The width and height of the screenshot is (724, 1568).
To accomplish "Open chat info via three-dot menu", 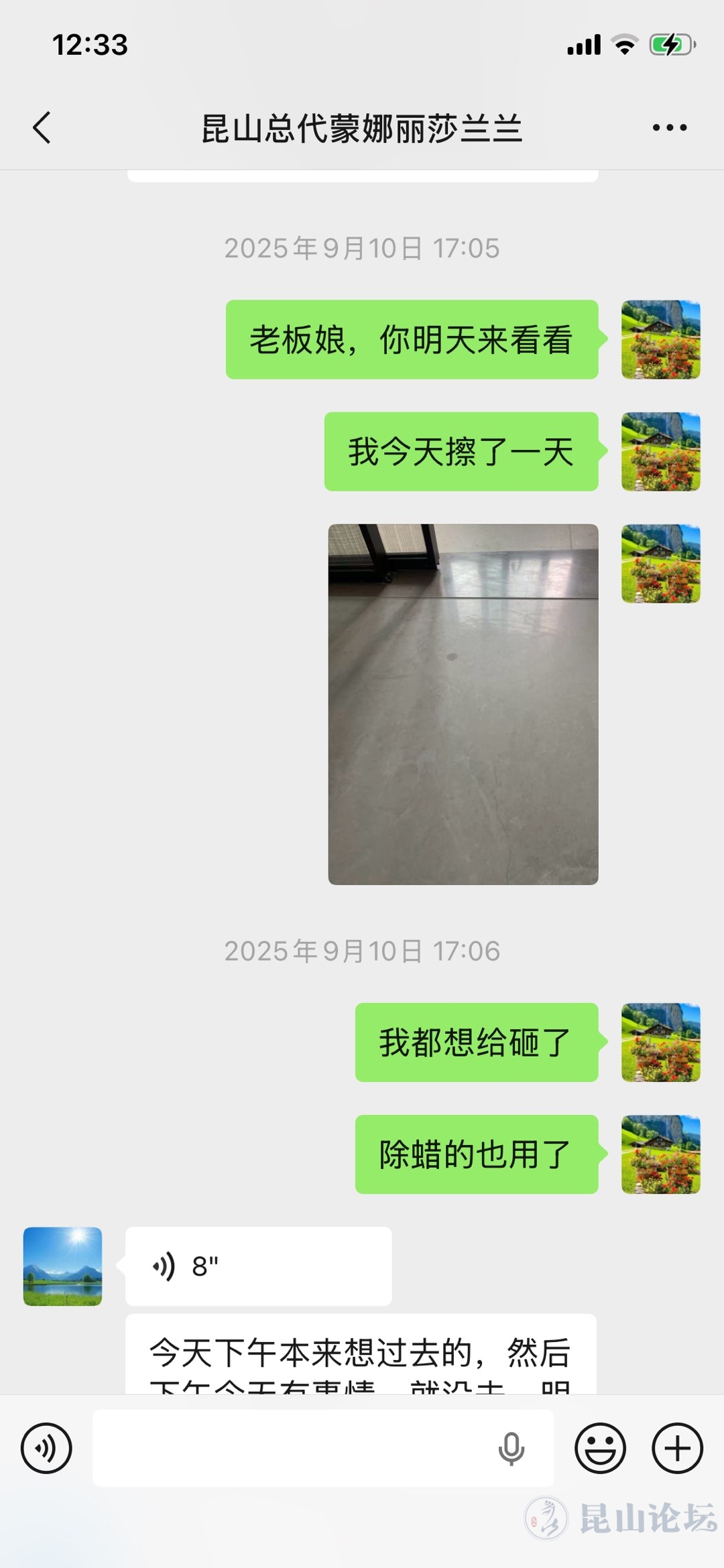I will (669, 127).
